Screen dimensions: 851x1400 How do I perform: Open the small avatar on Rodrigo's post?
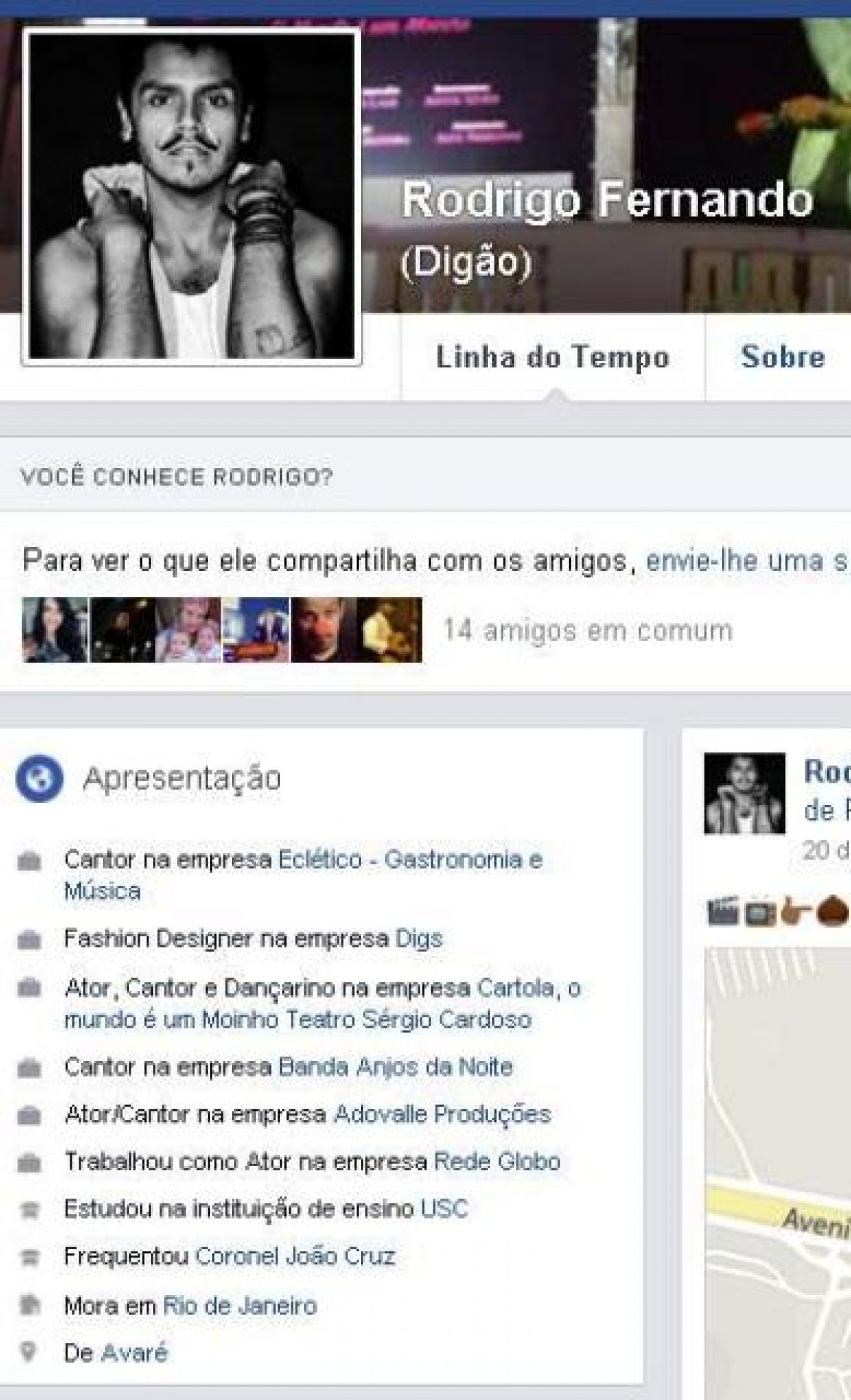click(x=745, y=794)
